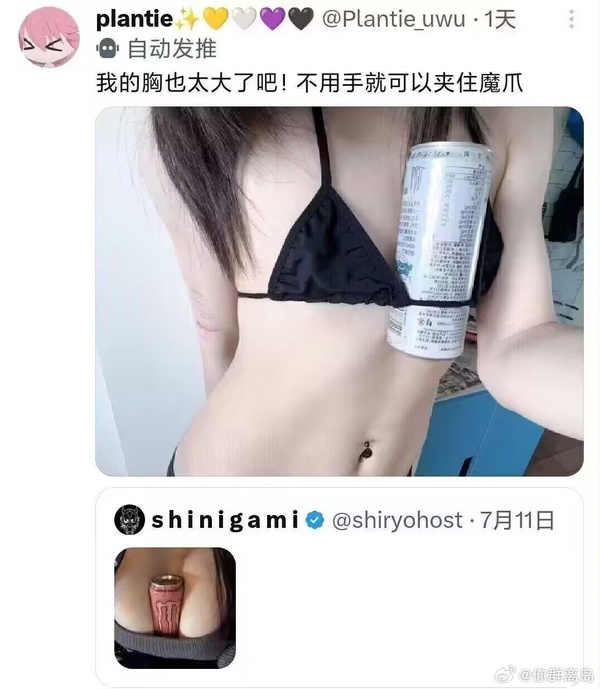The width and height of the screenshot is (600, 689).
Task: View the small image in shinigami's quoted tweet
Action: tap(175, 608)
